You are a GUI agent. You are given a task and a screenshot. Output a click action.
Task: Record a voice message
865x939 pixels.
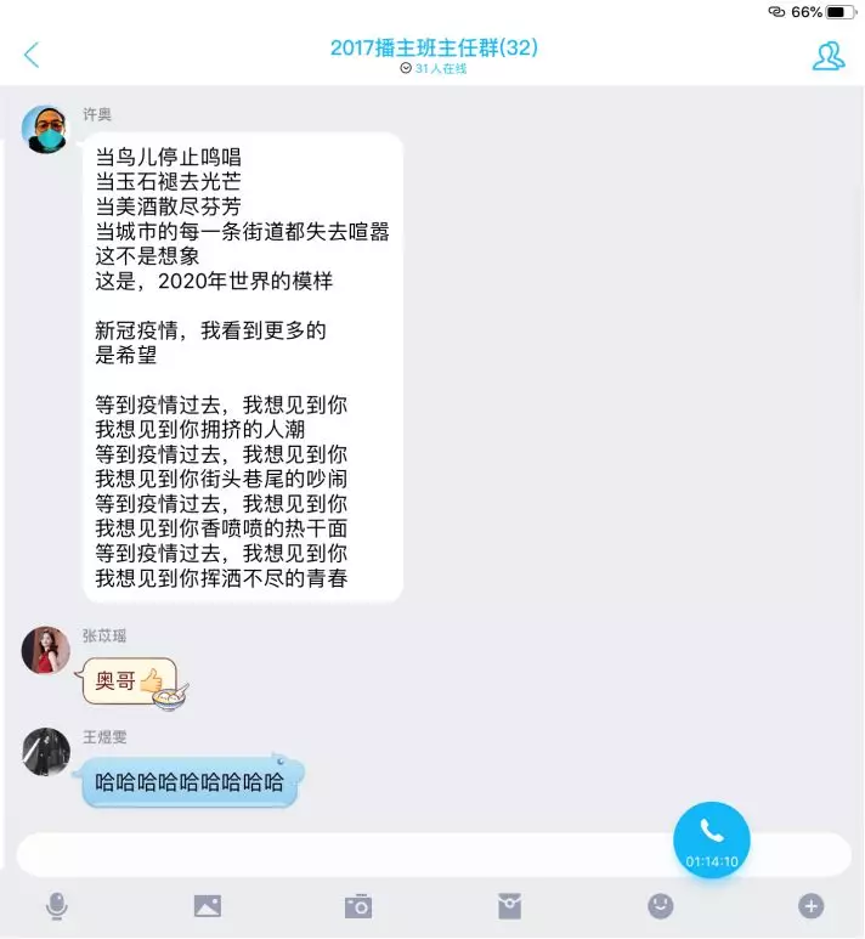tap(57, 906)
